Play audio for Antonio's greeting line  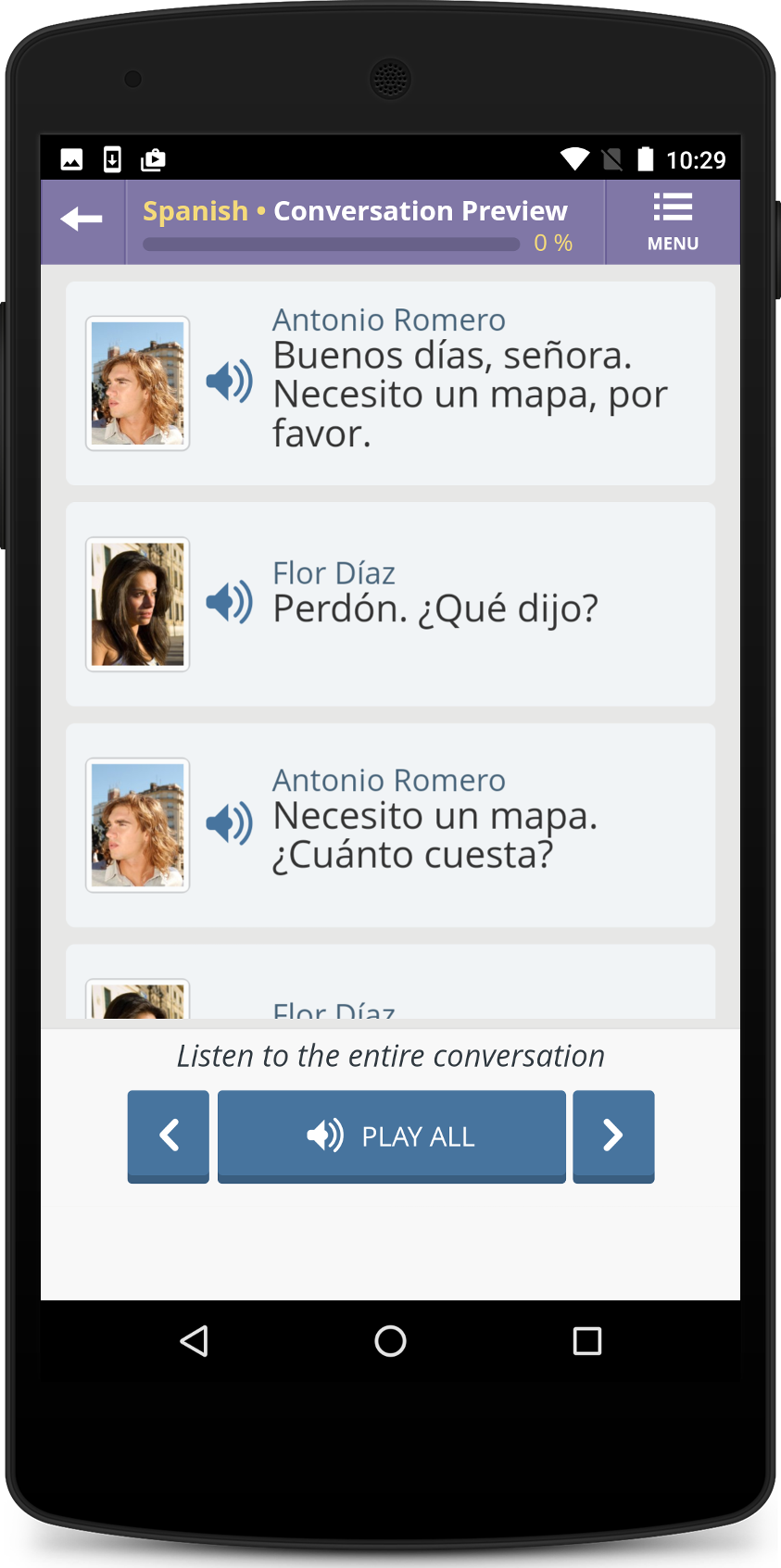pyautogui.click(x=229, y=382)
